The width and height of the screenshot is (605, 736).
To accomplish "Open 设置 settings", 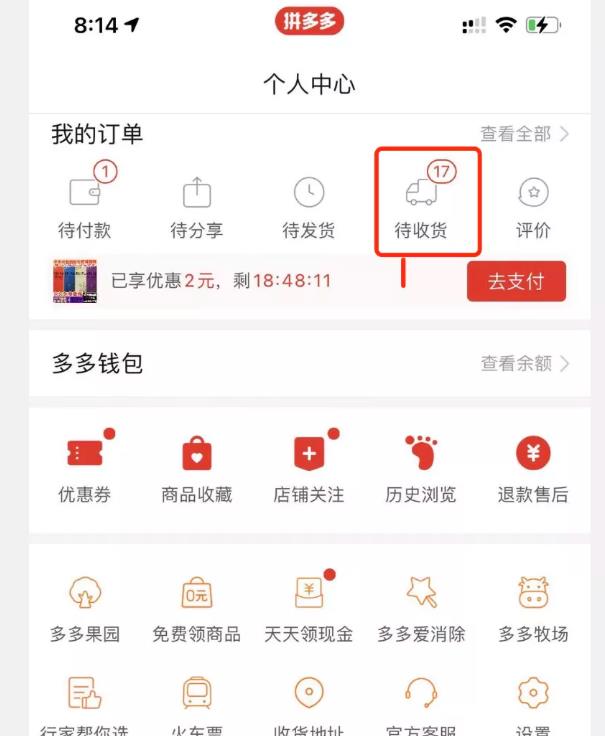I will tap(533, 705).
